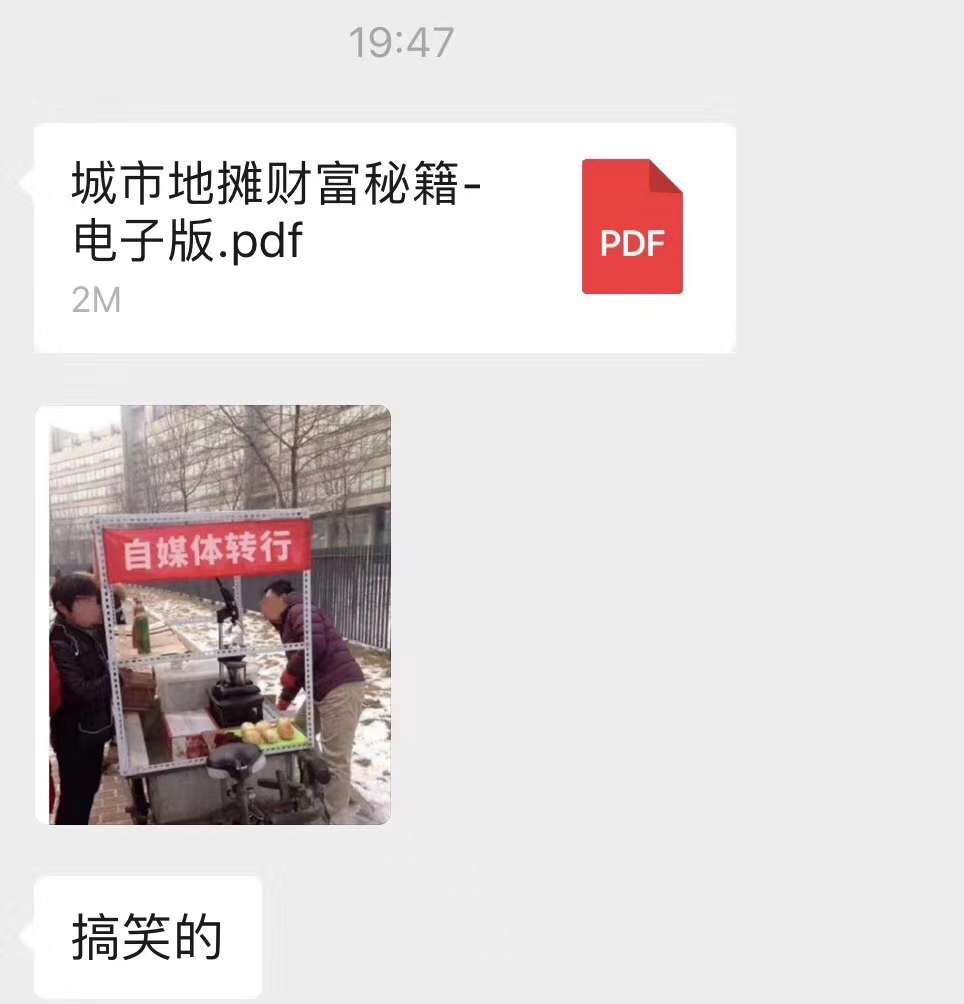View the 自媒体转行 street stall photo
964x1004 pixels.
(213, 614)
